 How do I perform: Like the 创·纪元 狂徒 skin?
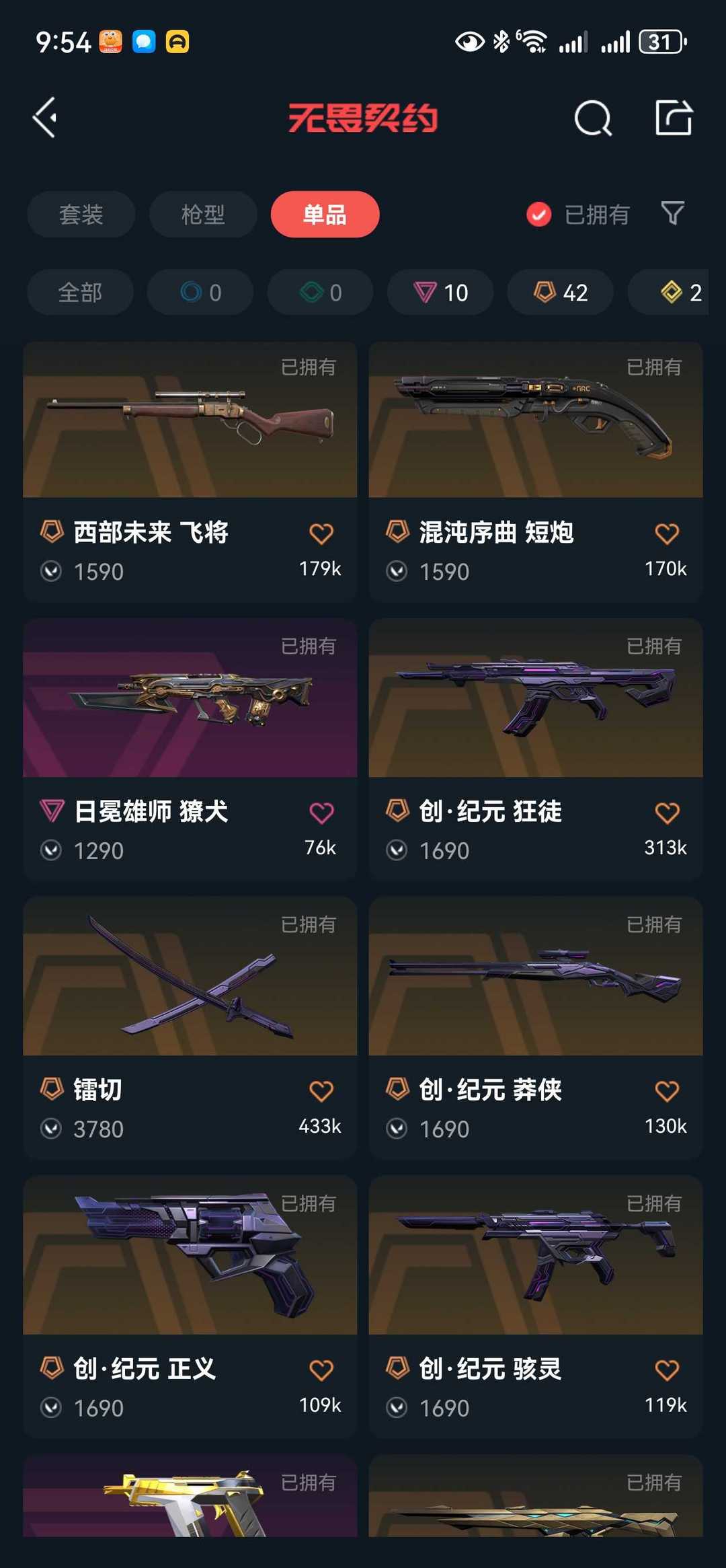[x=667, y=813]
